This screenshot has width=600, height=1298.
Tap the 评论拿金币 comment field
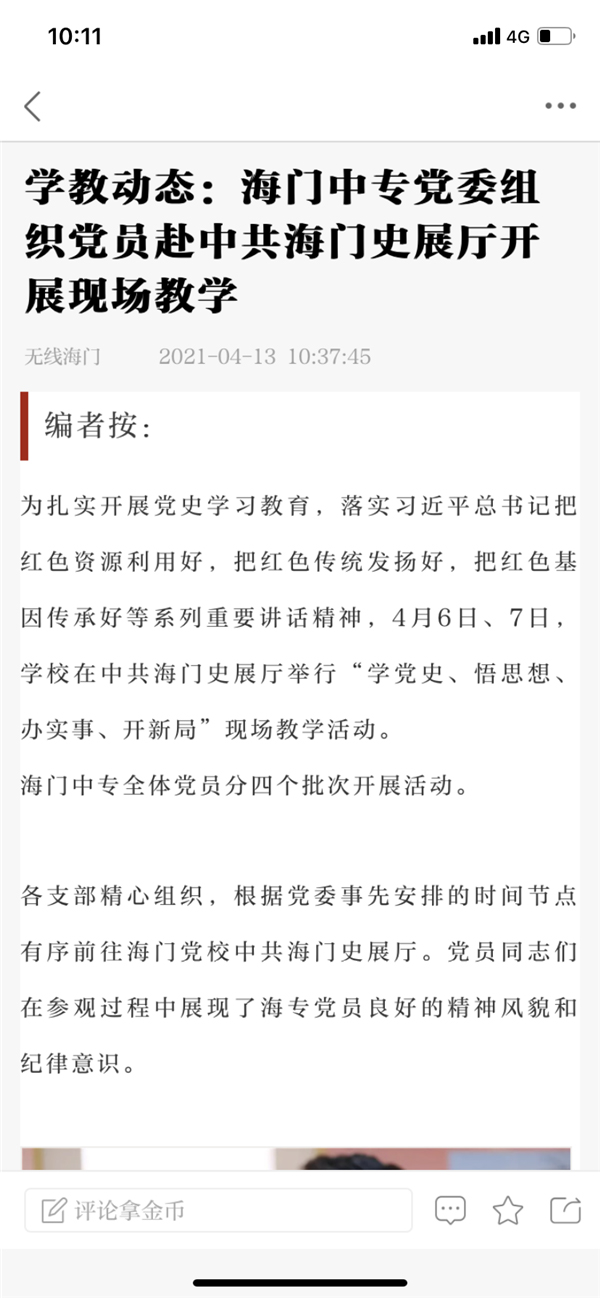(x=218, y=1210)
